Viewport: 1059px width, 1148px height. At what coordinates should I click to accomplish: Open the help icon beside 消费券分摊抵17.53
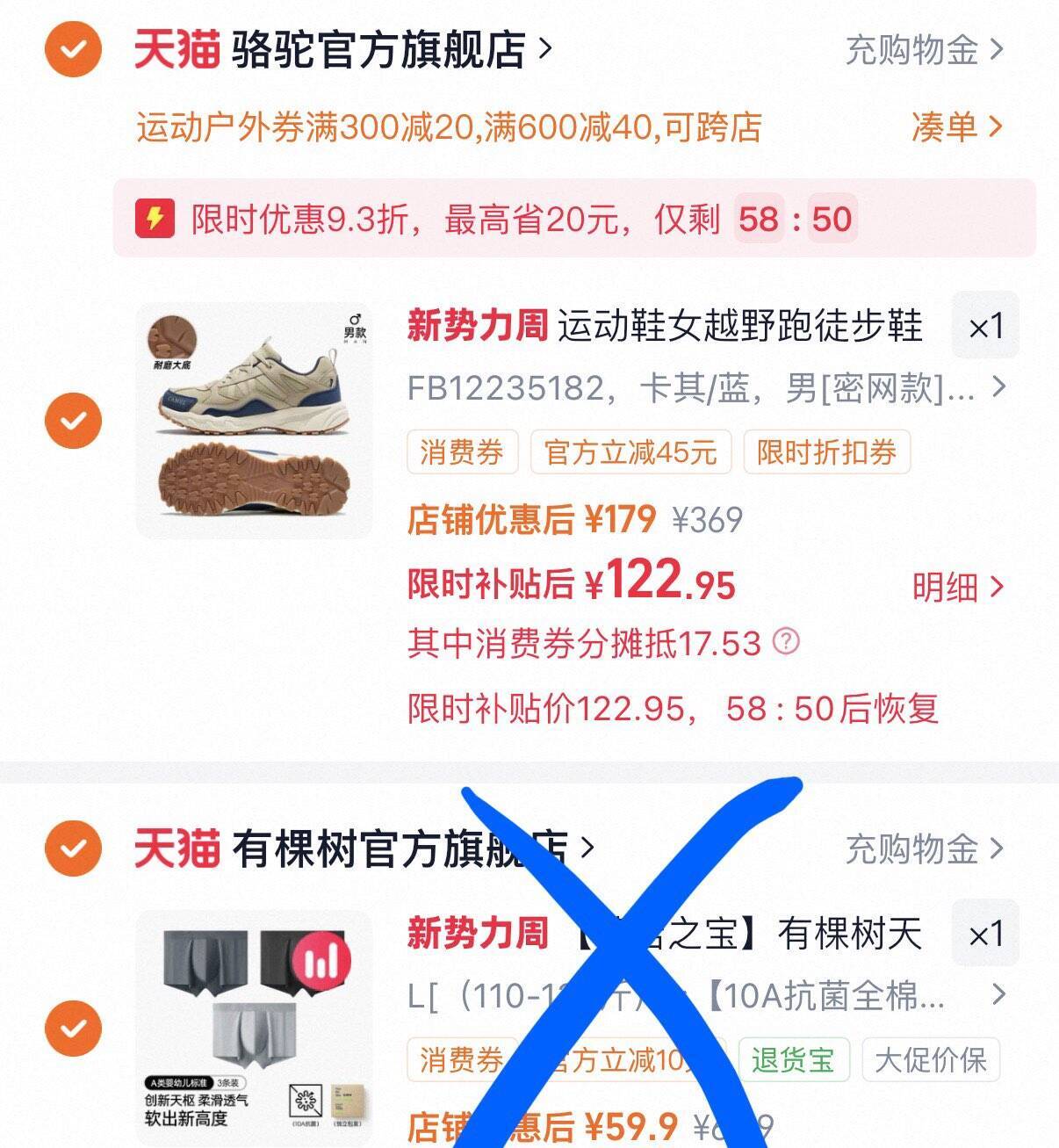point(786,642)
